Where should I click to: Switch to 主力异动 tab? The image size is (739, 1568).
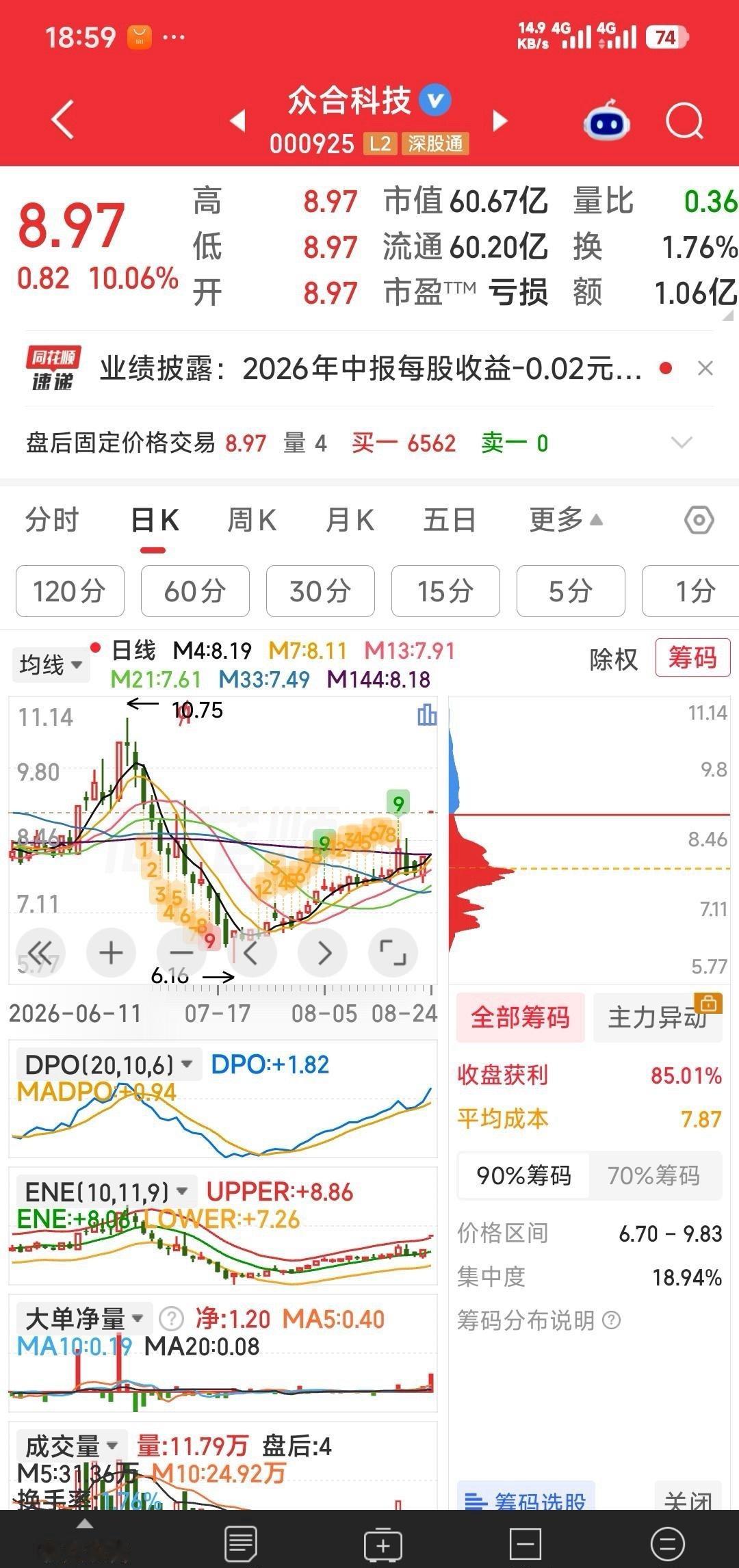click(658, 1017)
